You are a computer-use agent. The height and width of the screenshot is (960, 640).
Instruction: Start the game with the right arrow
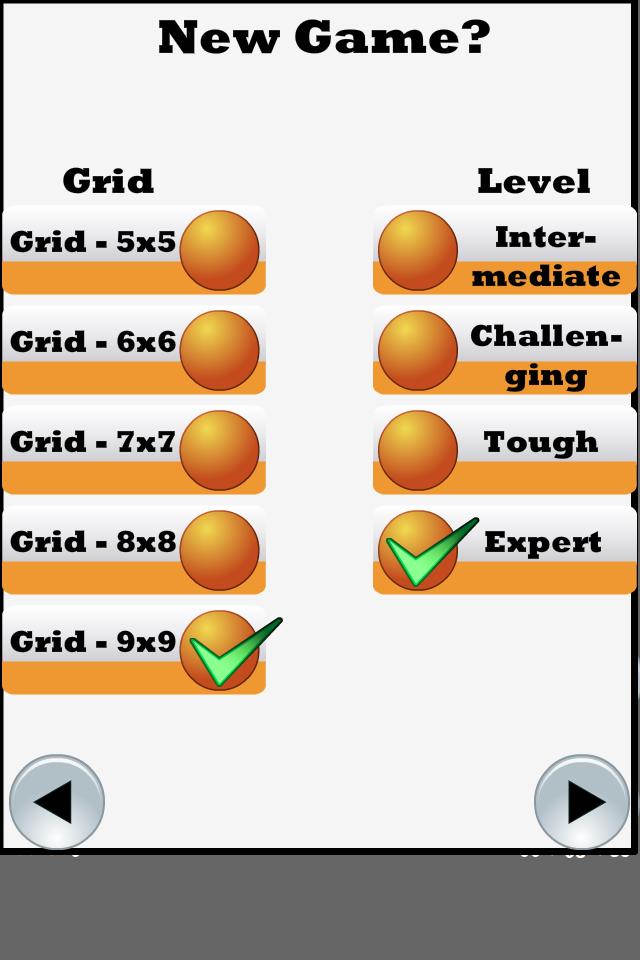point(582,802)
